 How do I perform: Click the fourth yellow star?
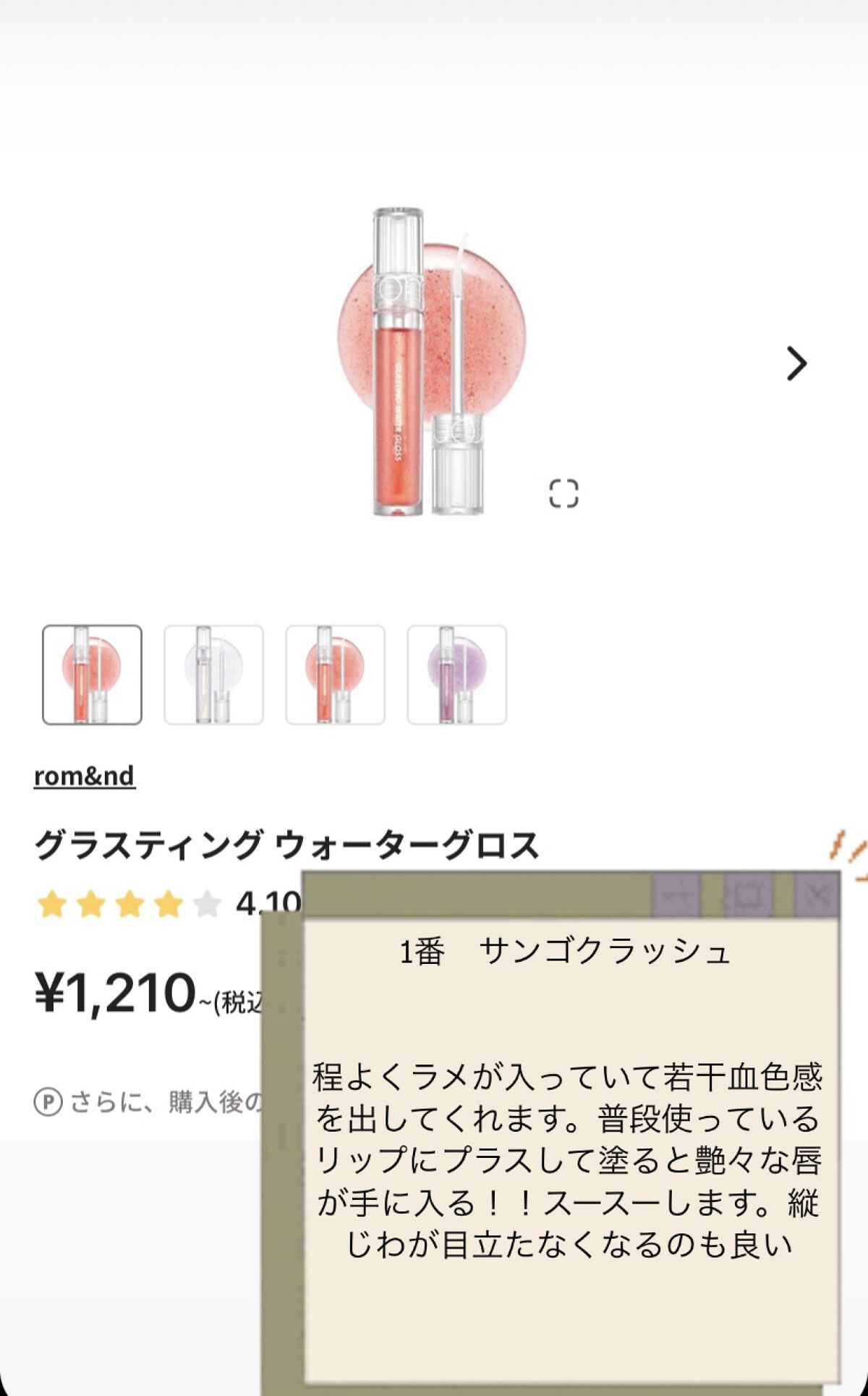tap(166, 903)
